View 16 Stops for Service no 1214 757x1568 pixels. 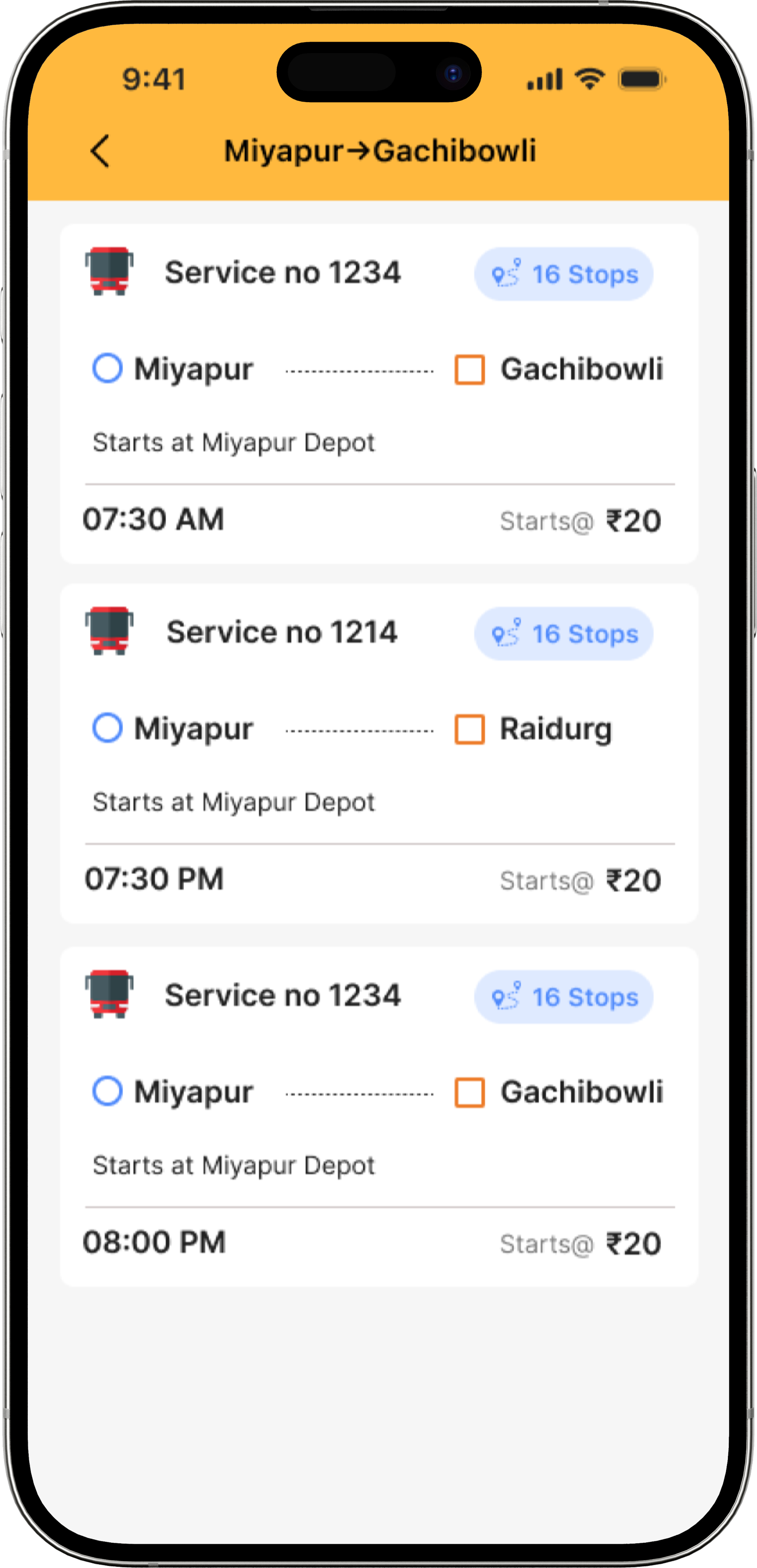point(563,634)
